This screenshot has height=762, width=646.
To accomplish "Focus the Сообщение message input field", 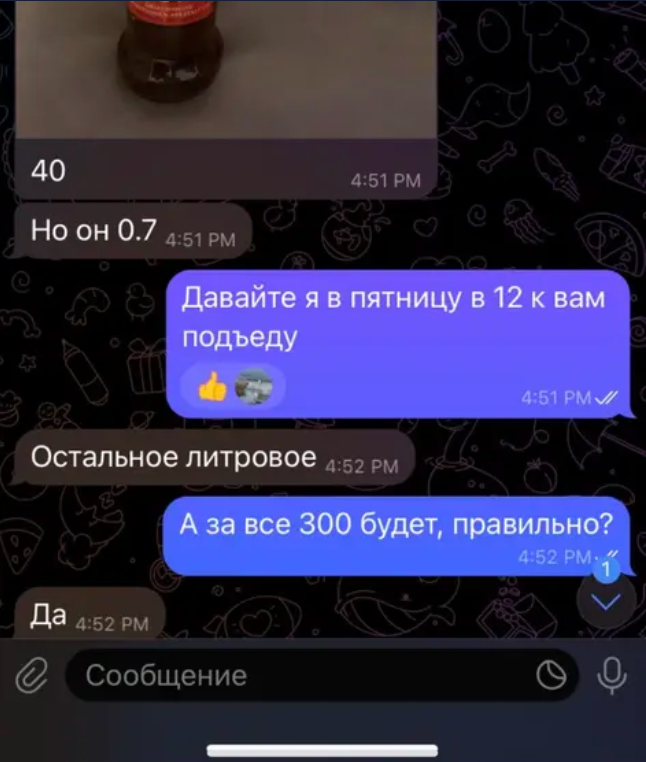I will pos(300,677).
